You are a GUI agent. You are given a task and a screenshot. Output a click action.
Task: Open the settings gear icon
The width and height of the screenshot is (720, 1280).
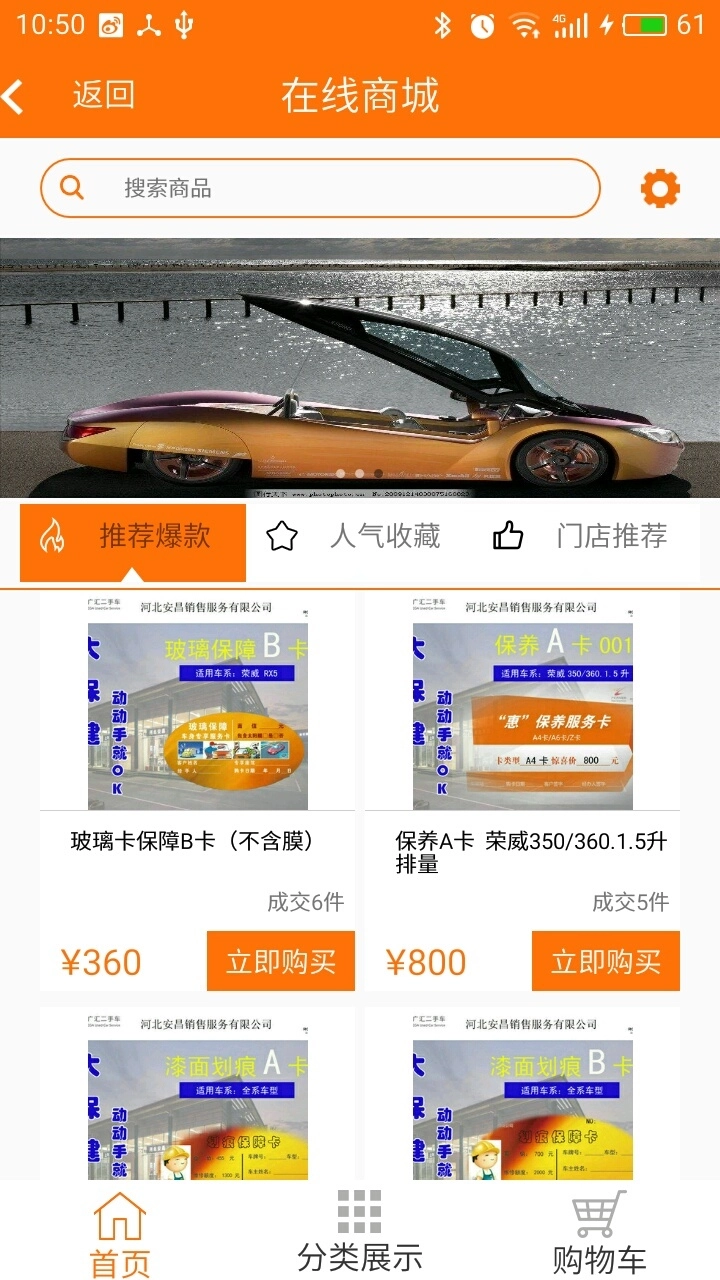click(x=660, y=188)
